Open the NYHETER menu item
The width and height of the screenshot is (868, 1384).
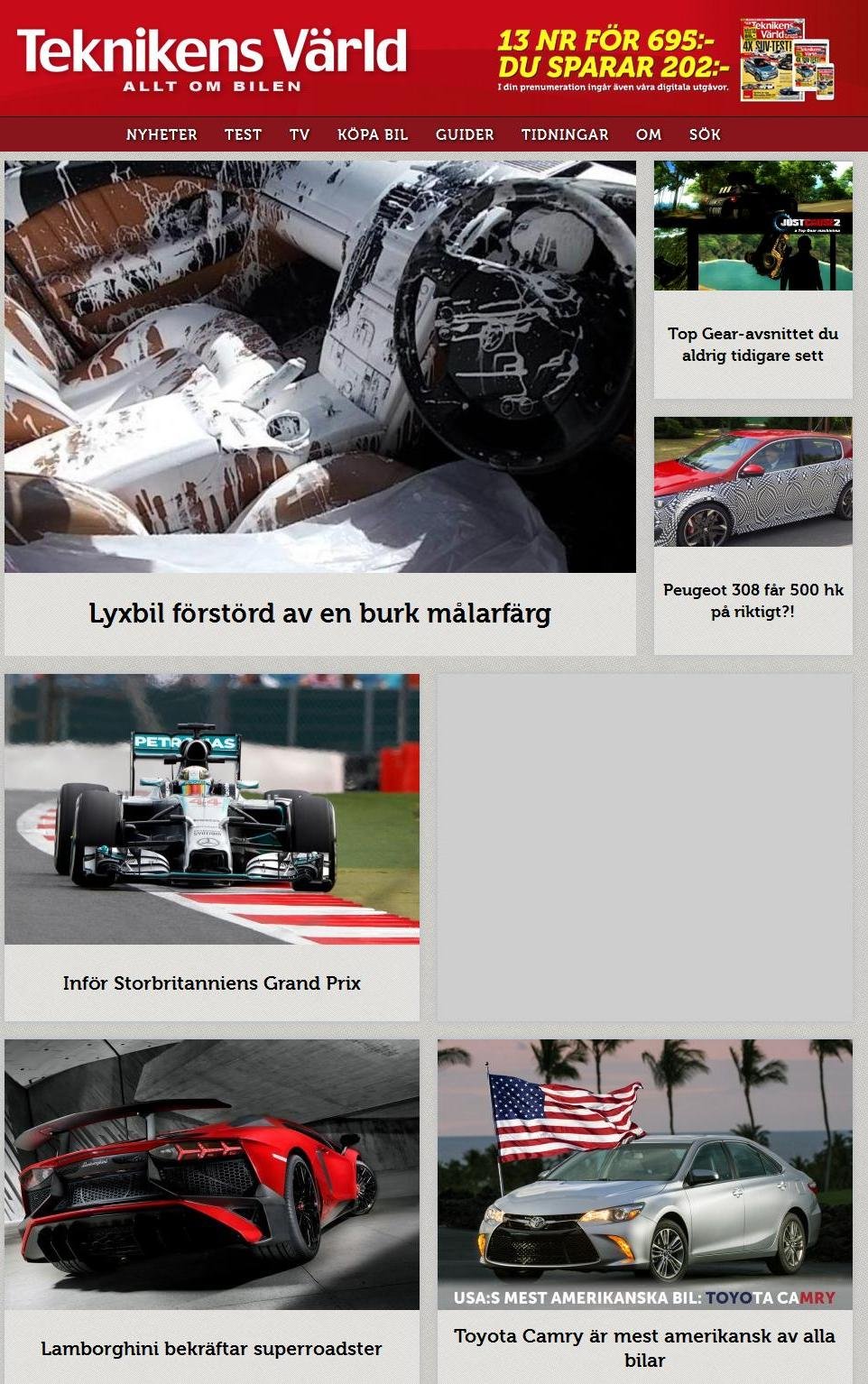[x=162, y=134]
